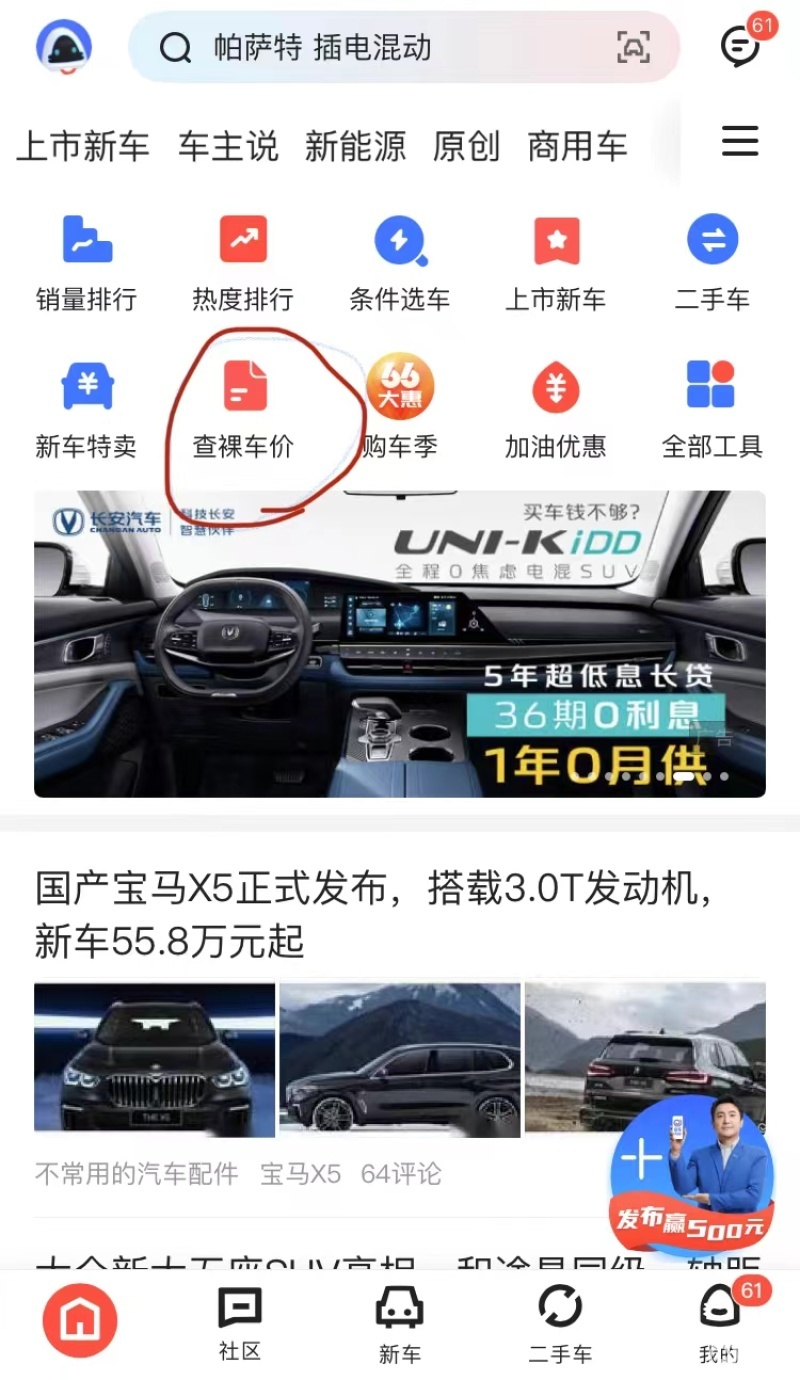Screen dimensions: 800x1380
Task: Open the messages icon with 61 badge
Action: coord(741,45)
